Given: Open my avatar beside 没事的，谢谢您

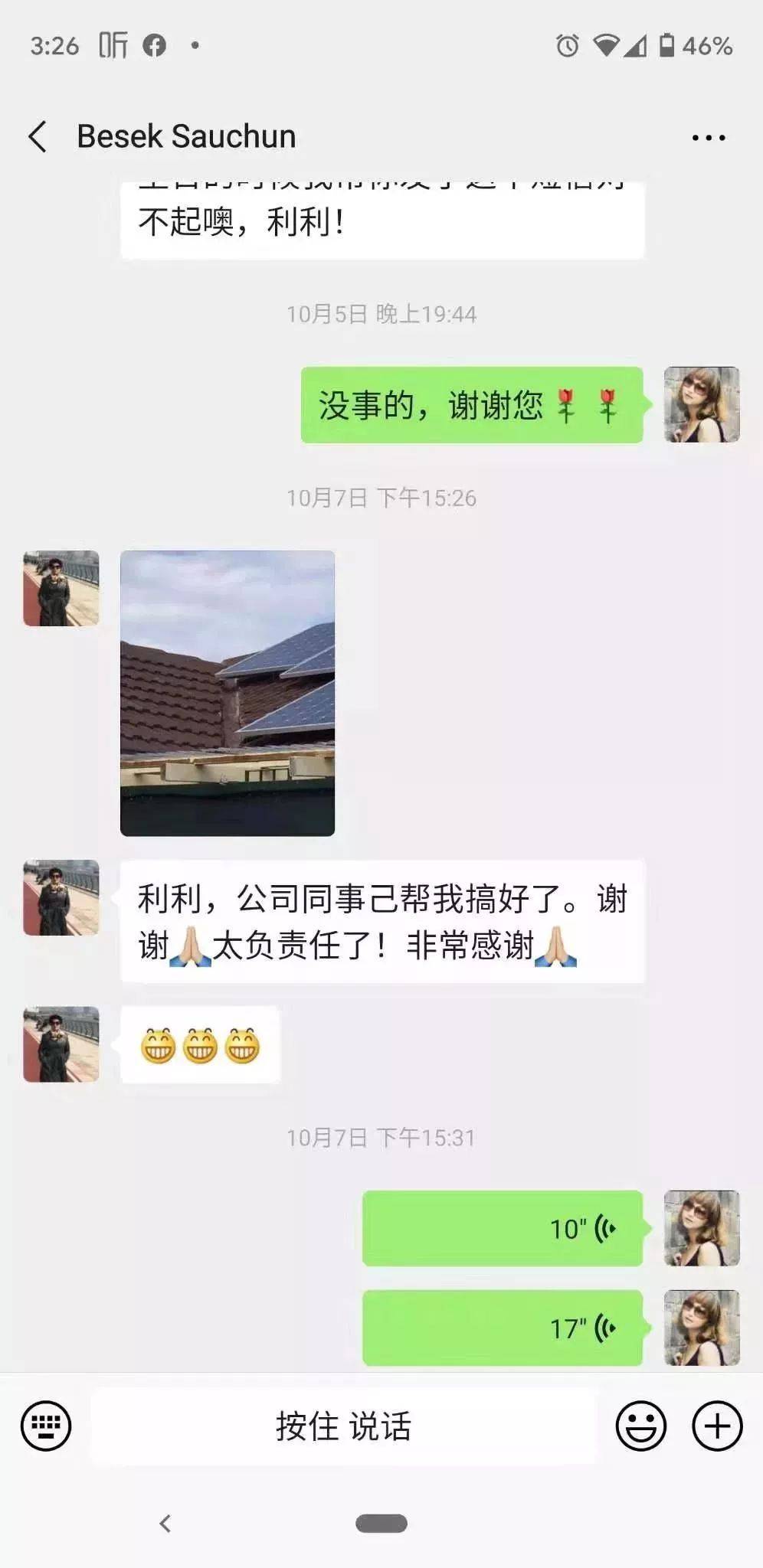Looking at the screenshot, I should point(701,404).
